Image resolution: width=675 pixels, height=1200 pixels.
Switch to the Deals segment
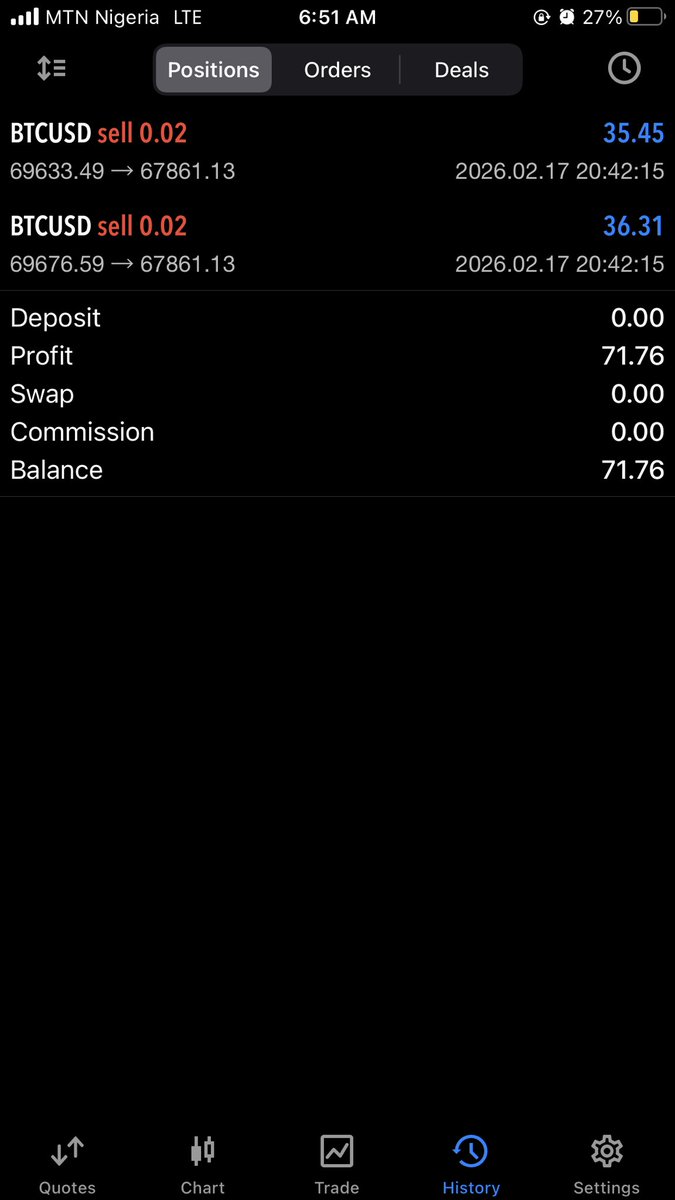click(461, 70)
